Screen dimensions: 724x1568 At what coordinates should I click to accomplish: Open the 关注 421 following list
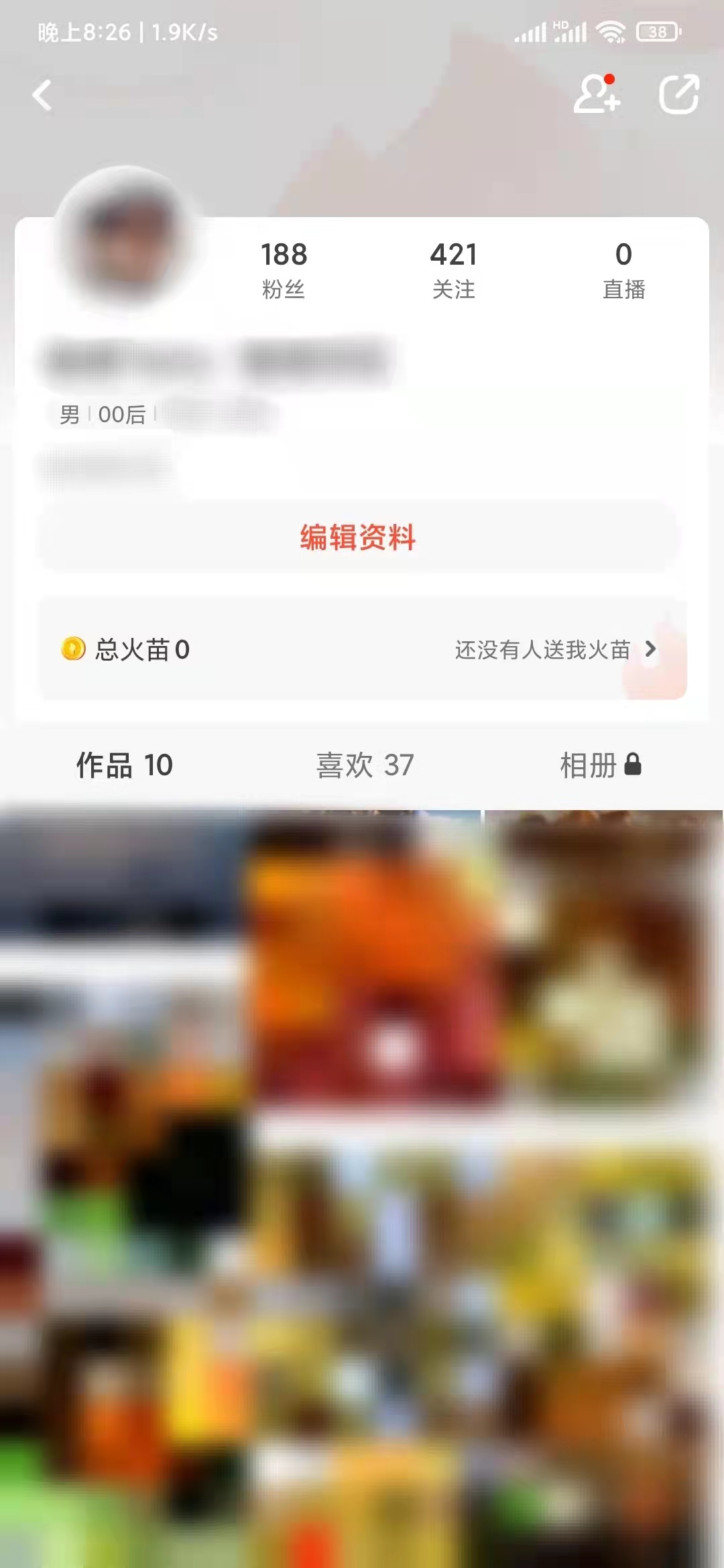452,268
